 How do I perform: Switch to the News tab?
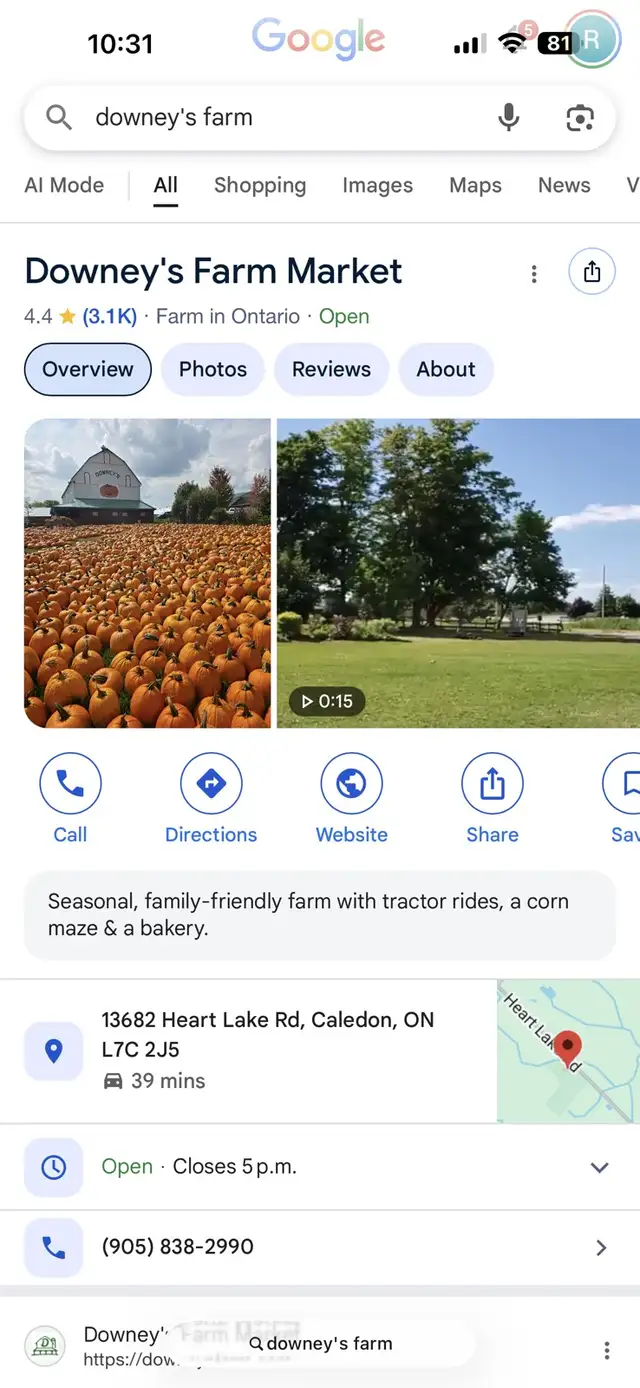(x=564, y=185)
